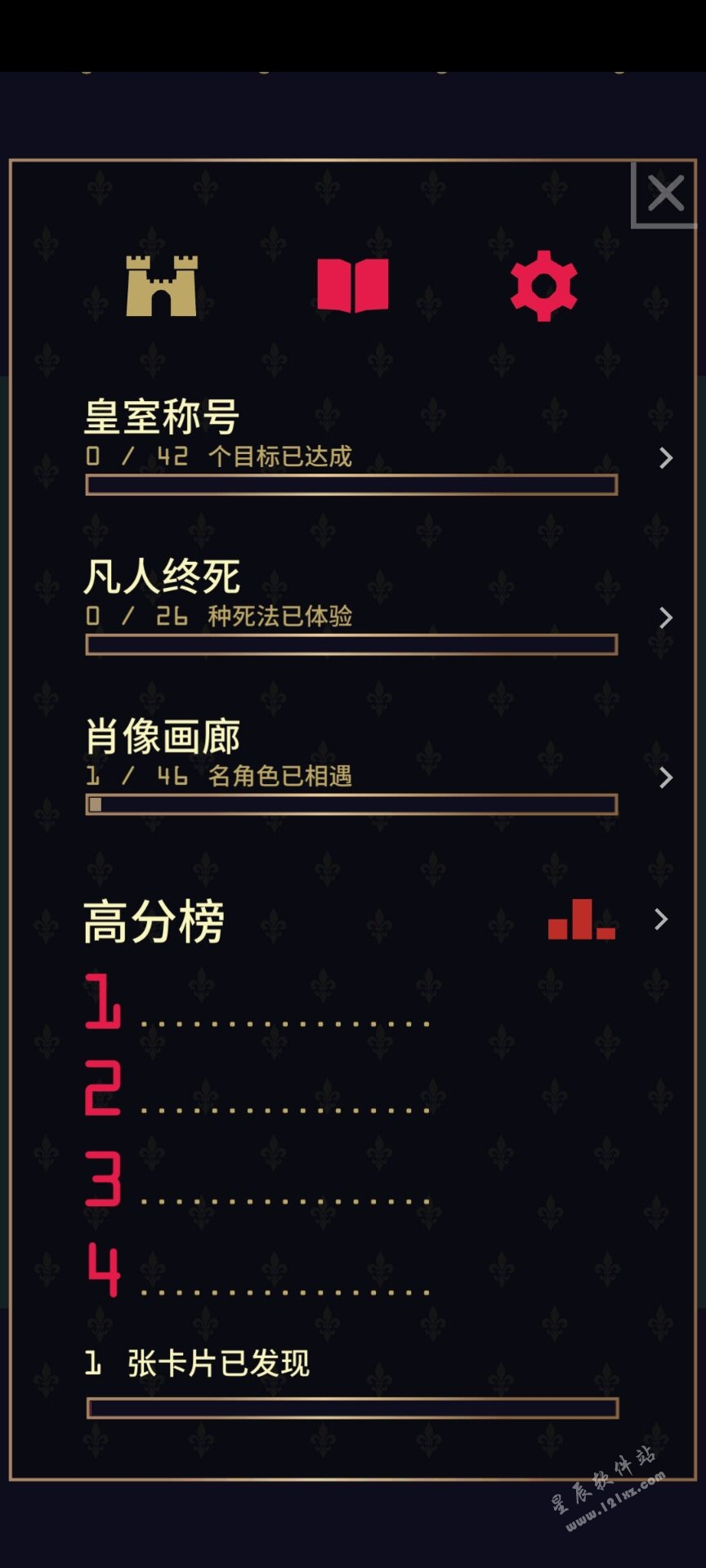Open the settings gear tab
The height and width of the screenshot is (1568, 706).
coord(544,286)
